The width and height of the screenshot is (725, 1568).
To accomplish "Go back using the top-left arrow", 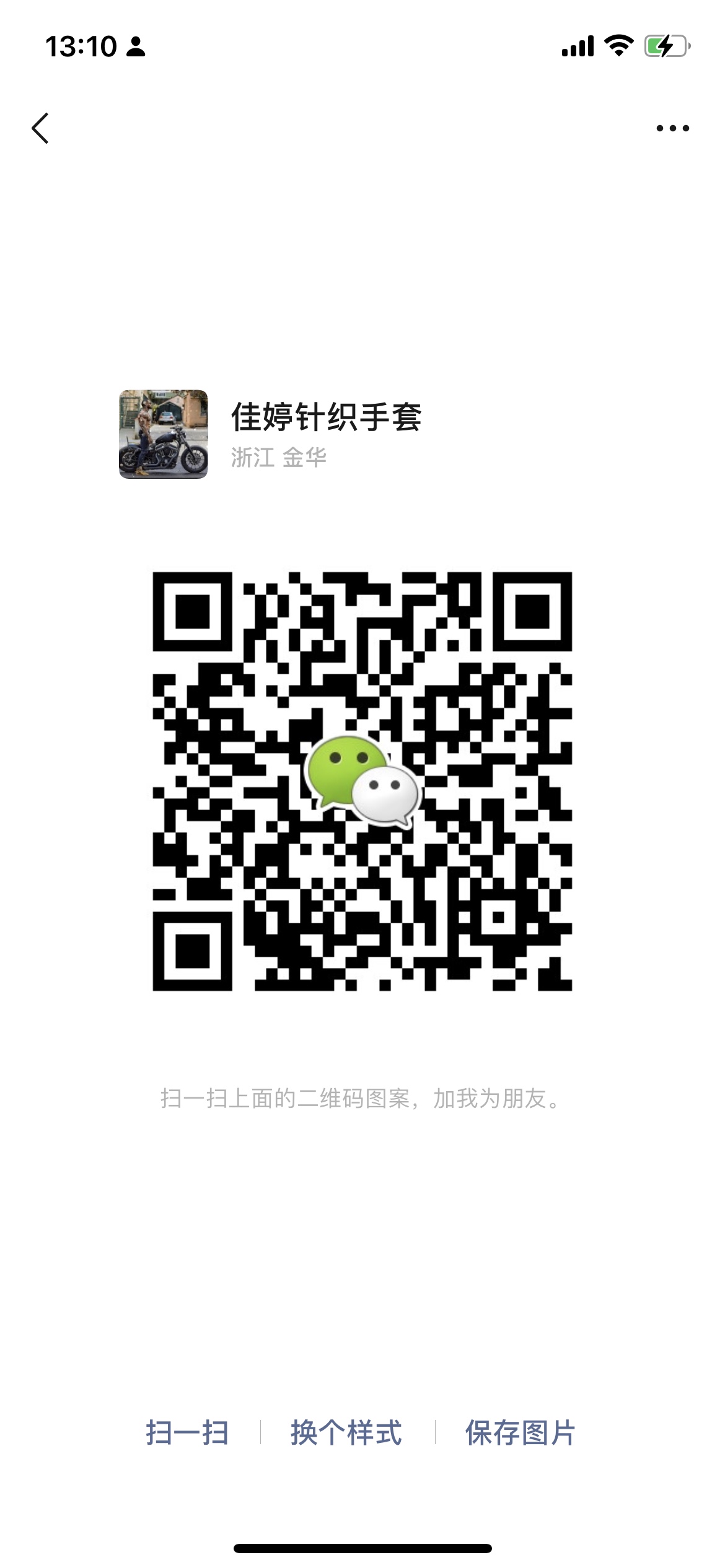I will point(41,128).
